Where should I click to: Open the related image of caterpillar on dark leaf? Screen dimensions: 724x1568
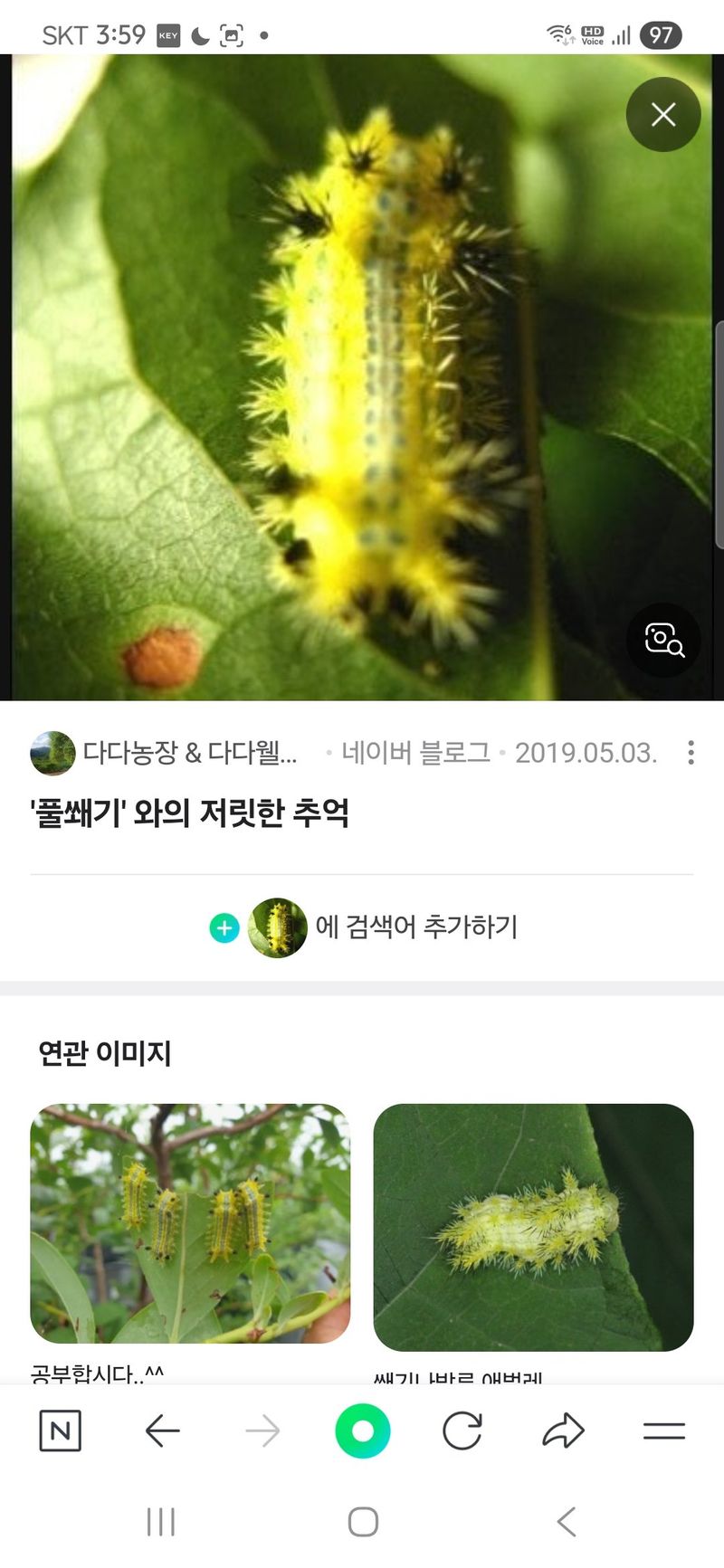click(x=533, y=1227)
